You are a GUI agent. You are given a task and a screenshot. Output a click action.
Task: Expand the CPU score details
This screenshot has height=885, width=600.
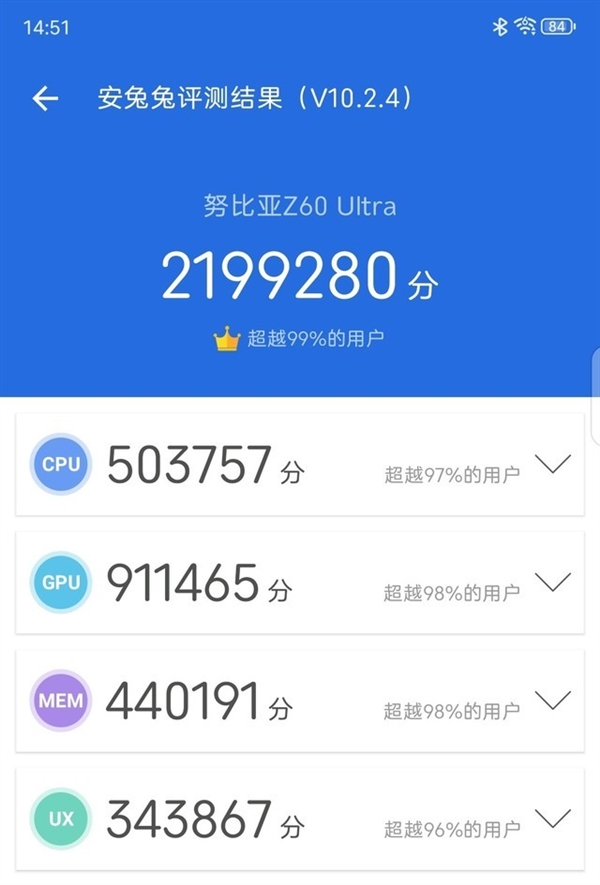552,464
